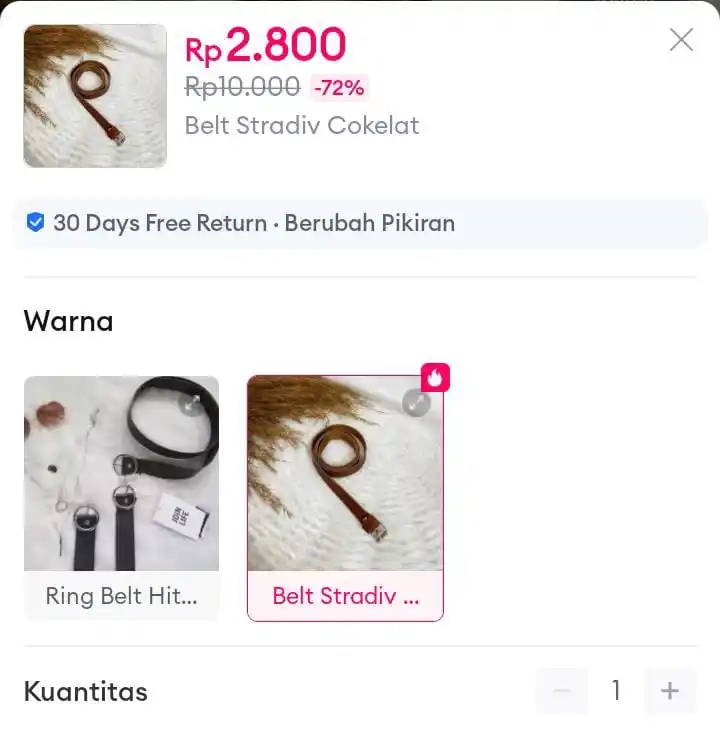Open the Belt Stradiv Cokelat preview image
720x731 pixels.
[x=95, y=96]
